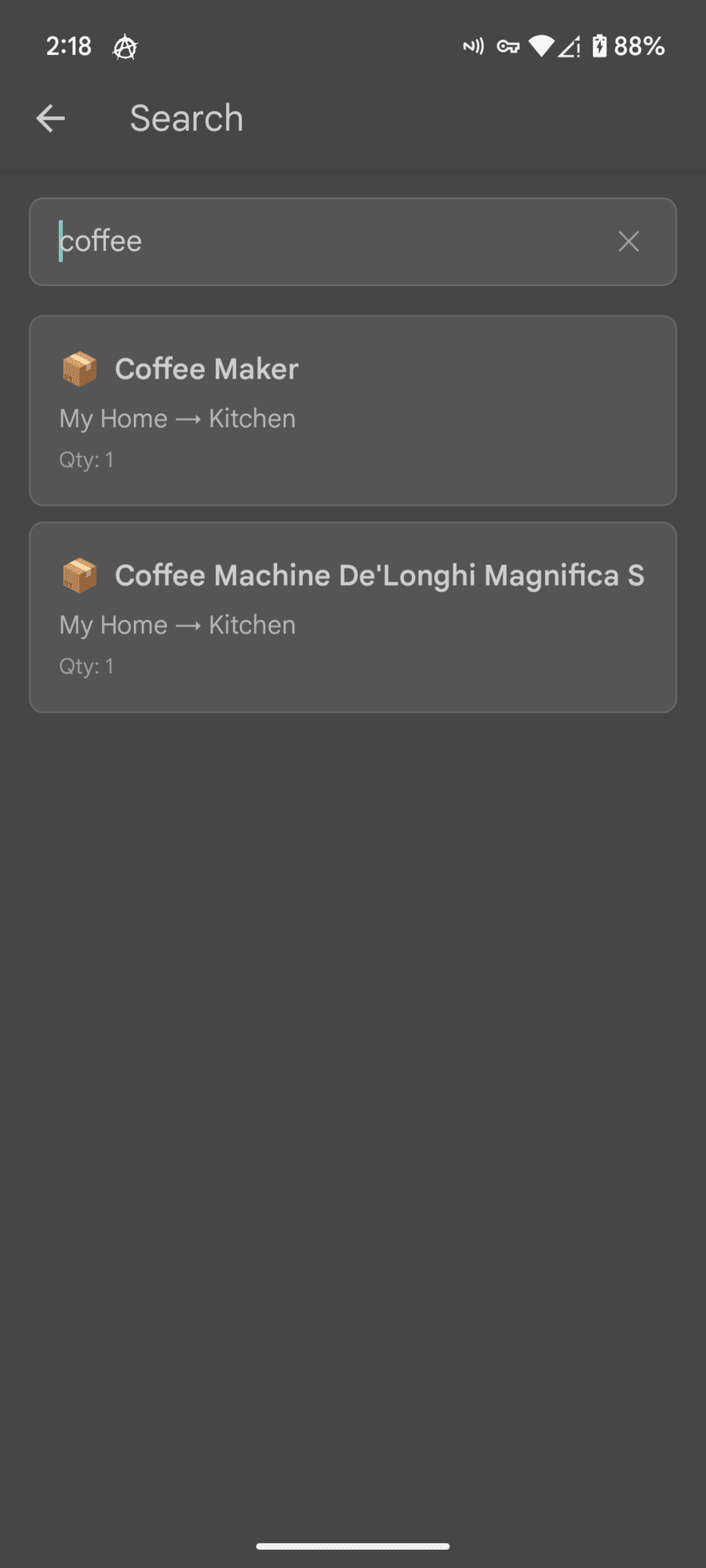Clear the coffee search text
The height and width of the screenshot is (1568, 706).
click(x=628, y=241)
